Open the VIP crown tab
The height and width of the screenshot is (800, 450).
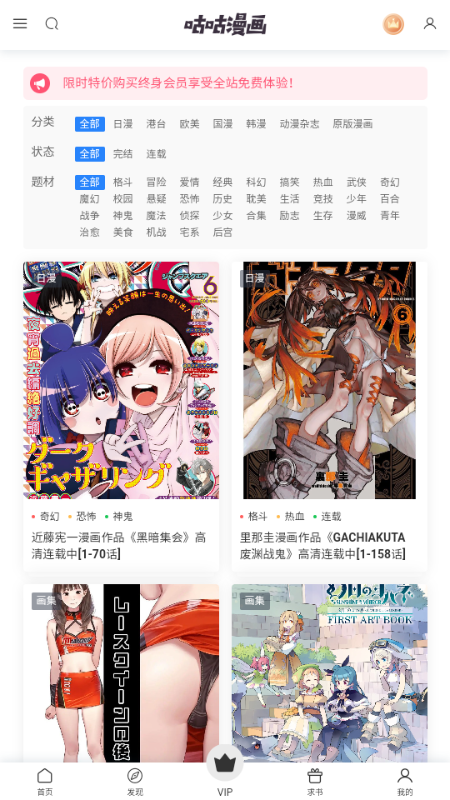(225, 771)
